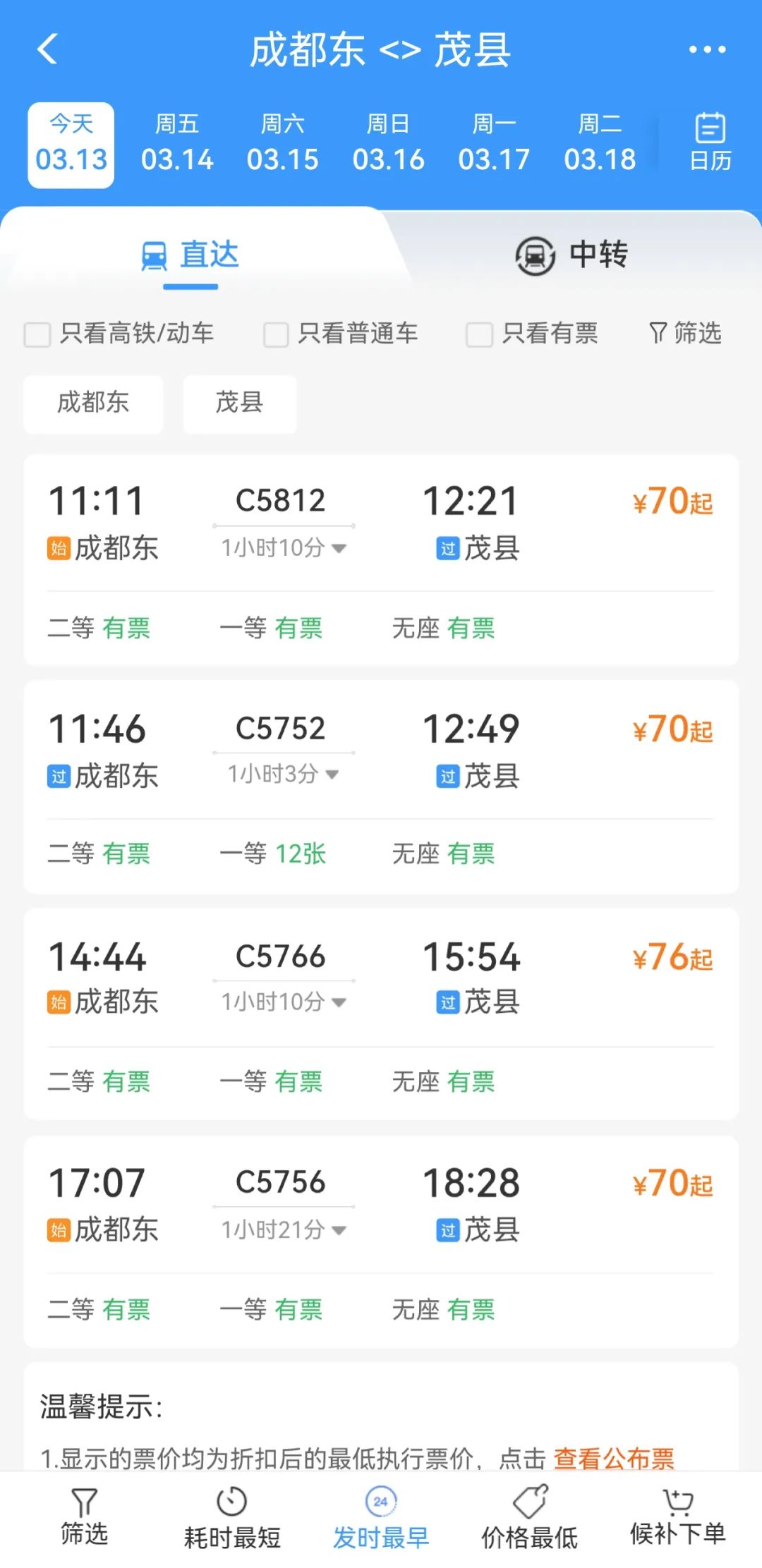Tap the 成都东 station chip
The image size is (762, 1568).
93,403
